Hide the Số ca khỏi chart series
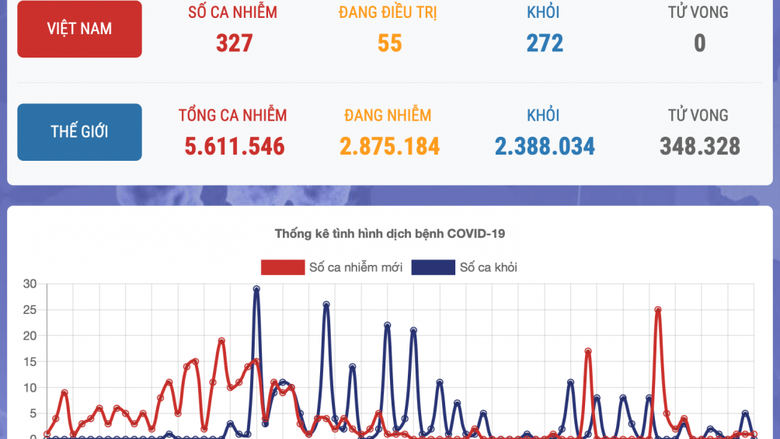Viewport: 780px width, 439px height. [465, 267]
